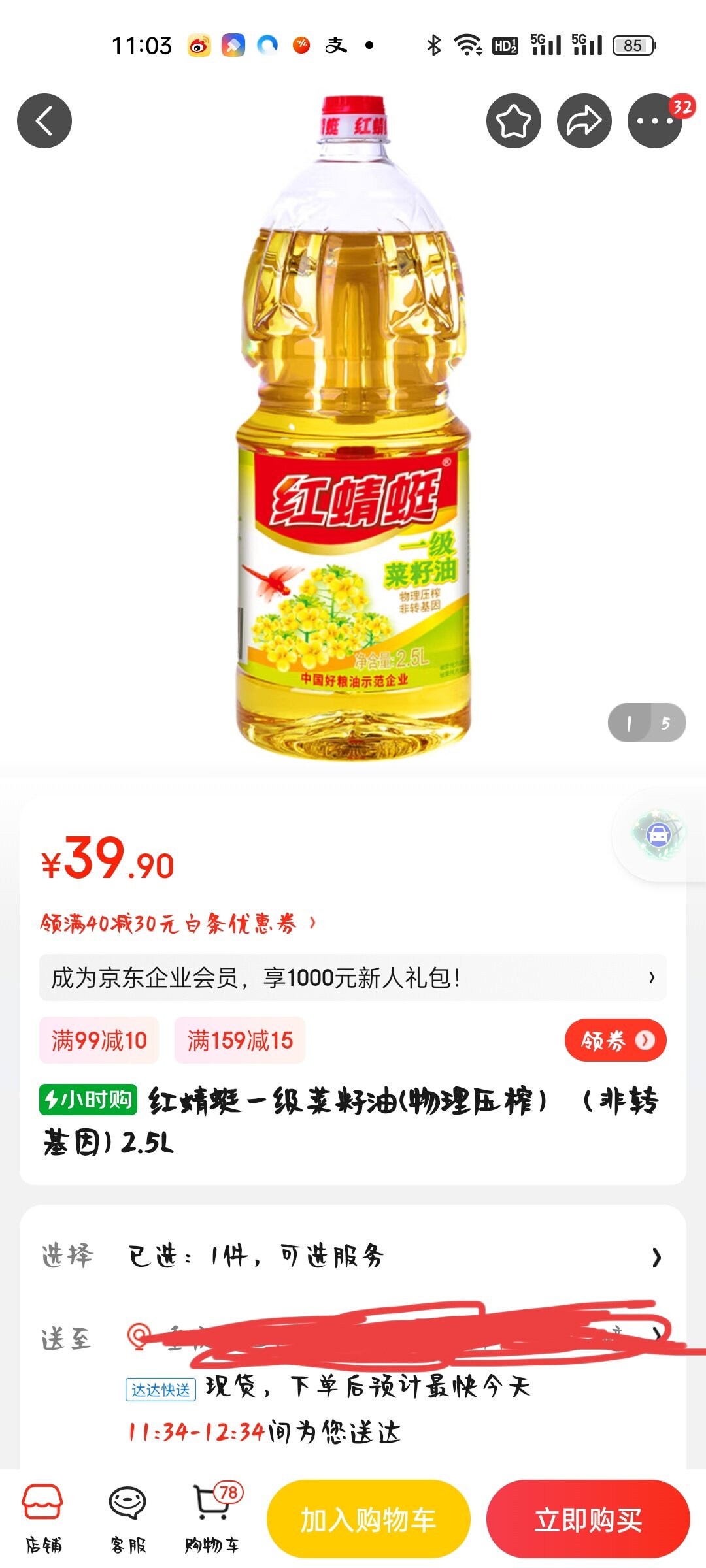Screen dimensions: 706x1568
Task: Open the 领满40减30元白条优惠券 link
Action: (178, 923)
